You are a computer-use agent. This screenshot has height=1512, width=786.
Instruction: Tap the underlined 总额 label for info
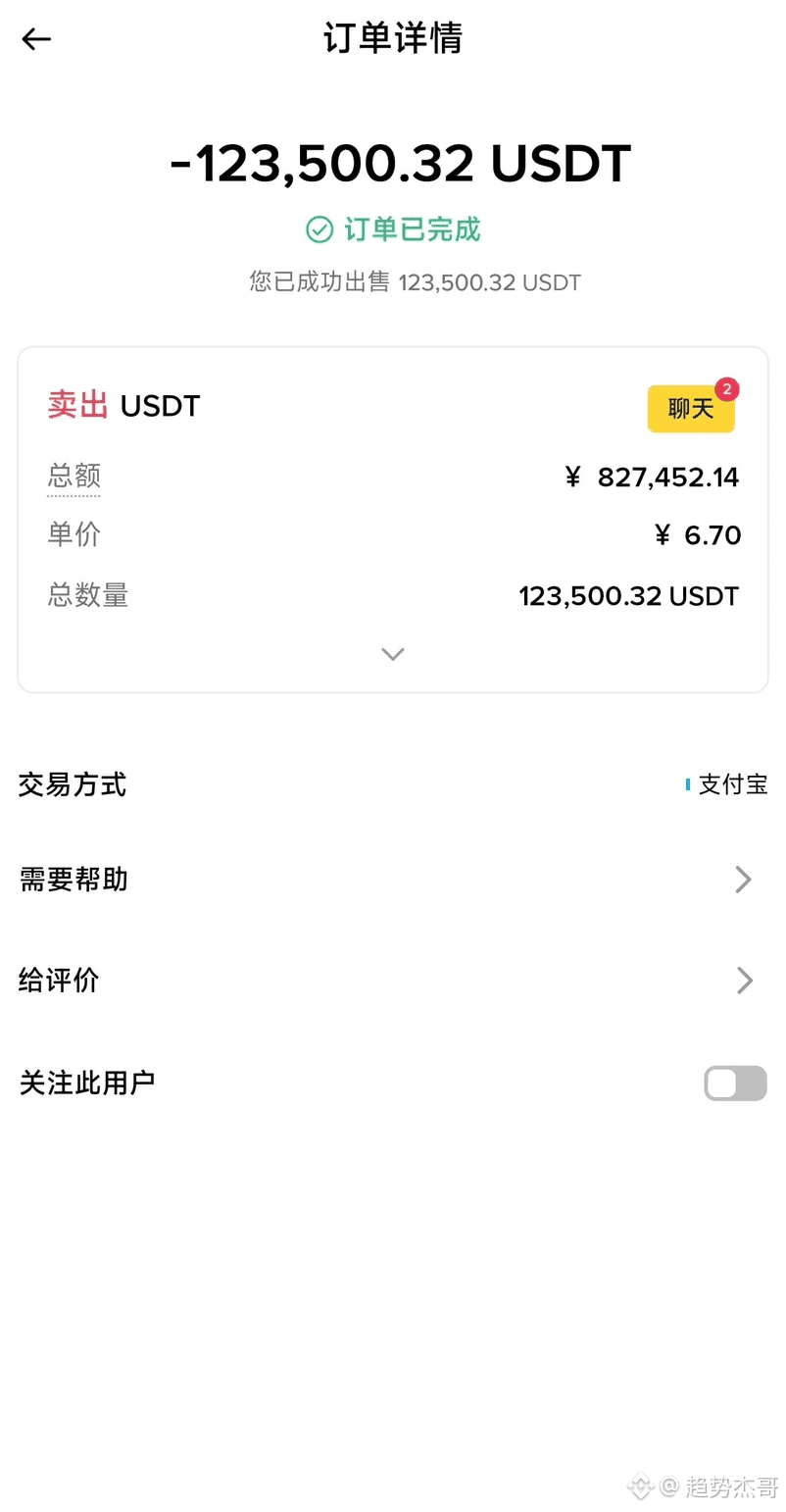click(x=74, y=477)
